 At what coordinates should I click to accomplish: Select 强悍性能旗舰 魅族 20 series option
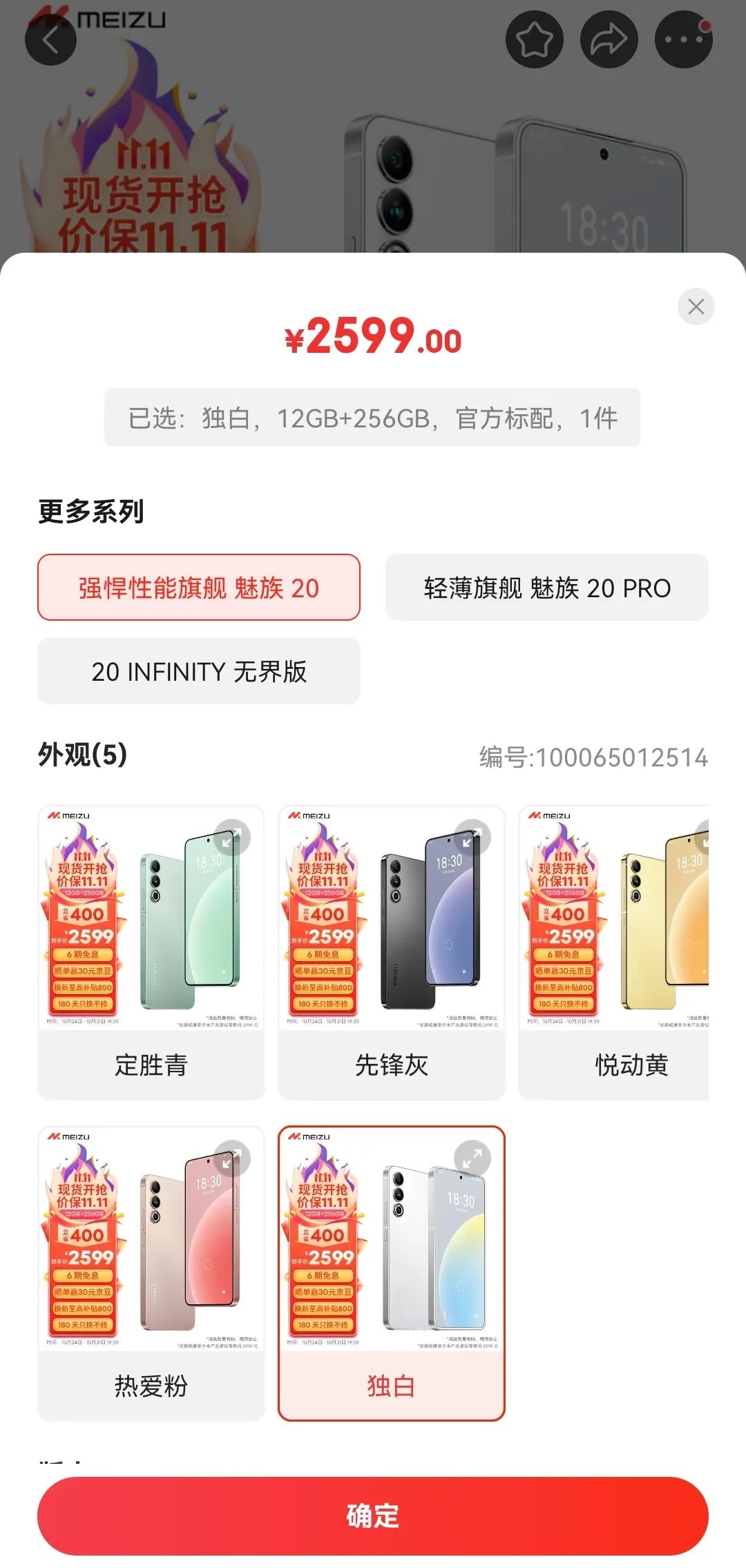point(198,589)
